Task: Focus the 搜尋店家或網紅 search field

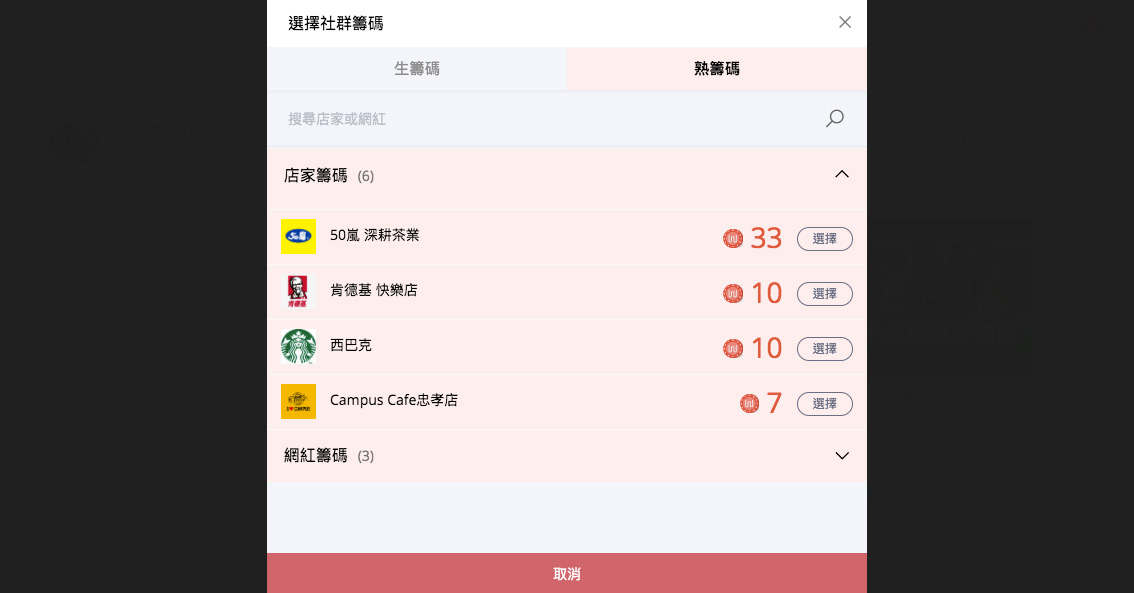Action: click(540, 119)
